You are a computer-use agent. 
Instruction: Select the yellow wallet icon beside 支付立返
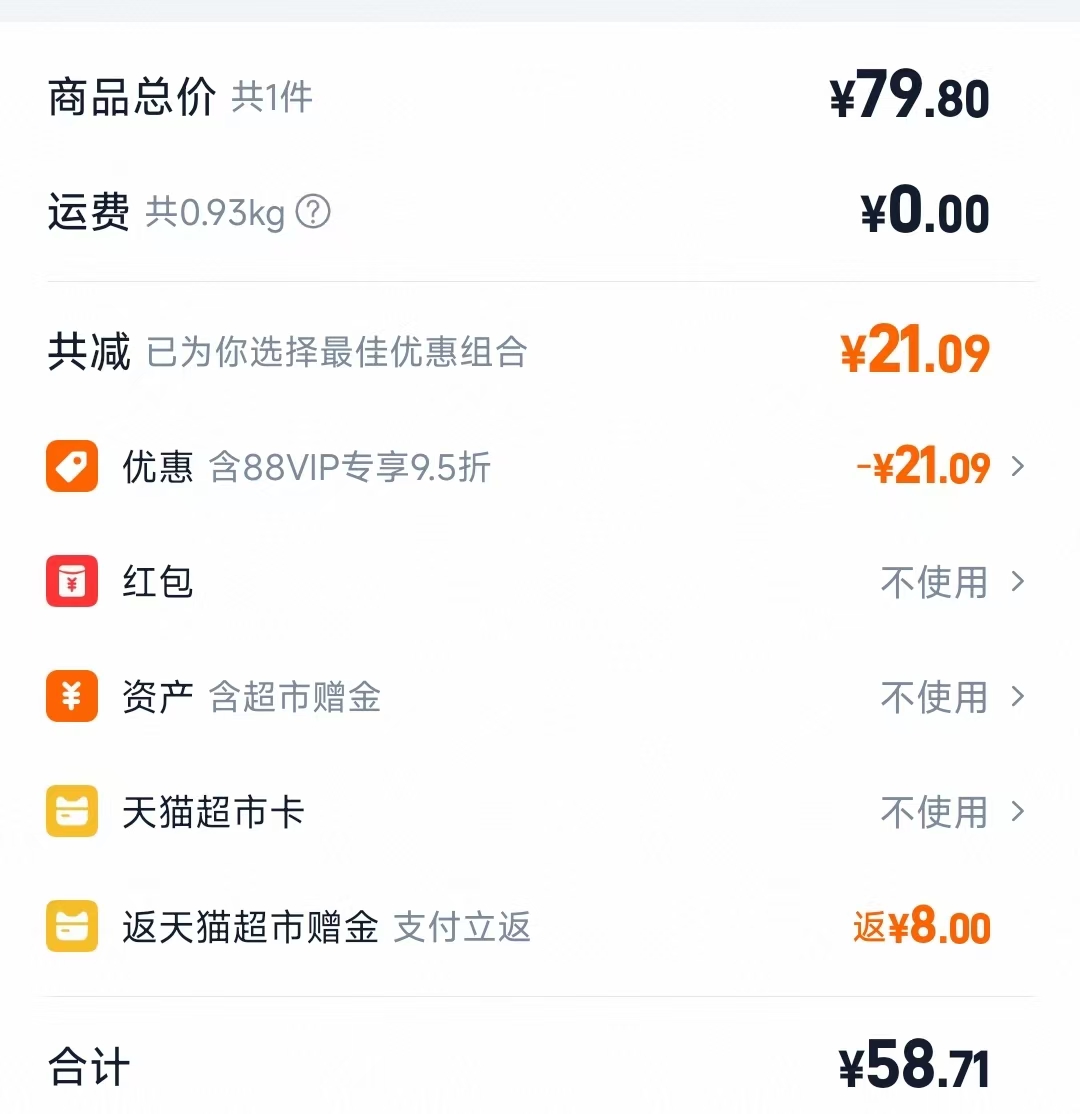pyautogui.click(x=70, y=926)
